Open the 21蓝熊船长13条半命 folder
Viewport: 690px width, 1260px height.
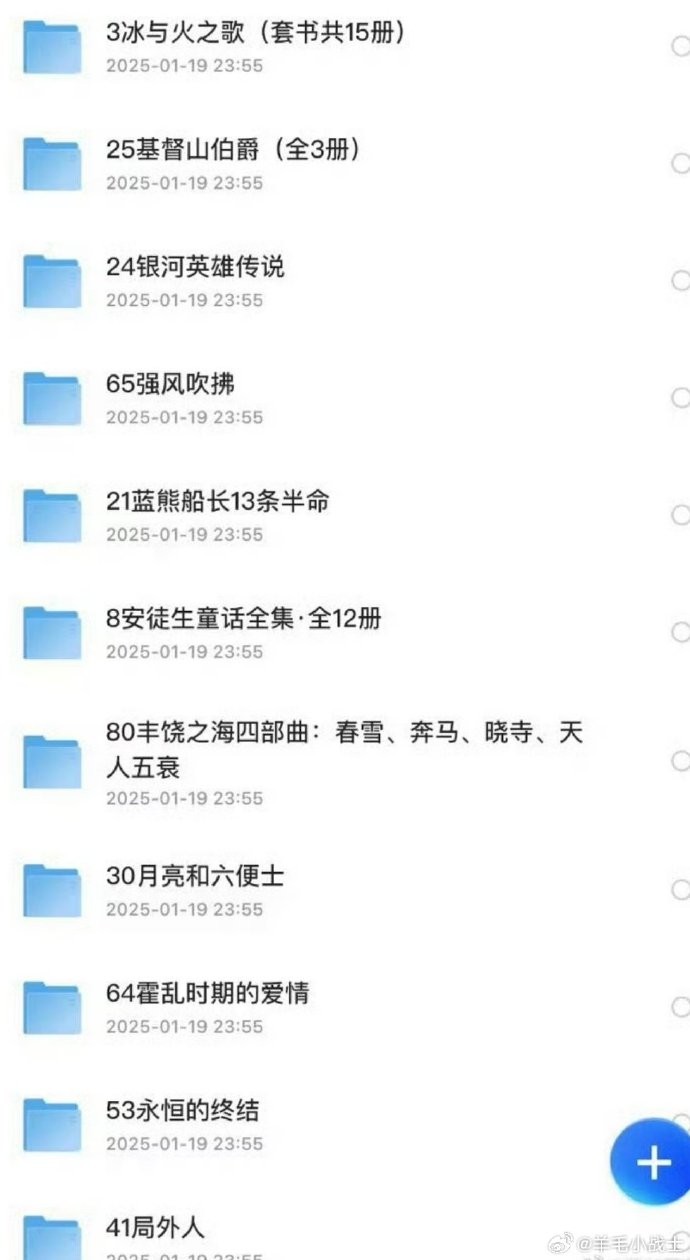point(217,501)
